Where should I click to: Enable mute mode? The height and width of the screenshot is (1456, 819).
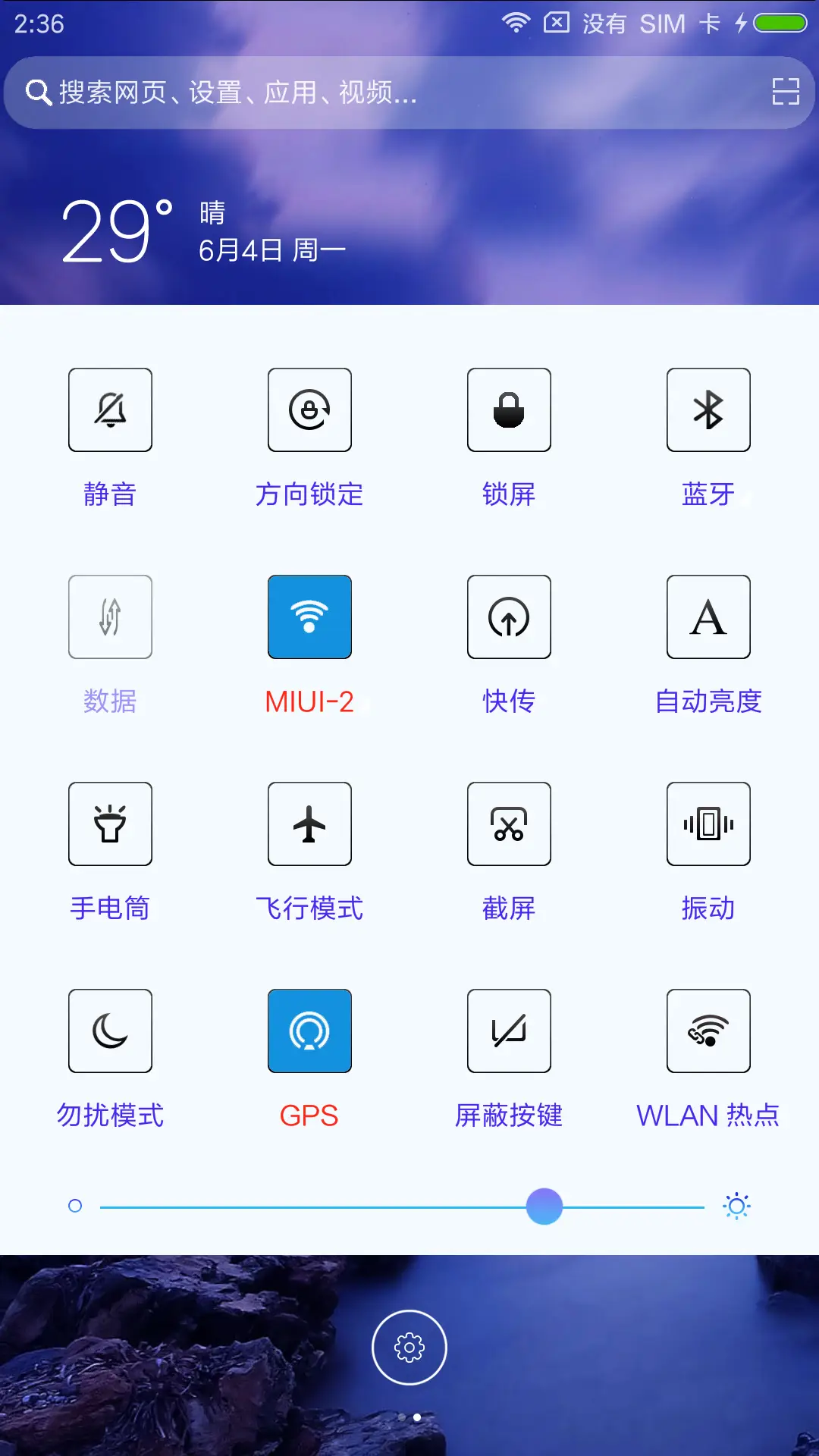[x=110, y=409]
